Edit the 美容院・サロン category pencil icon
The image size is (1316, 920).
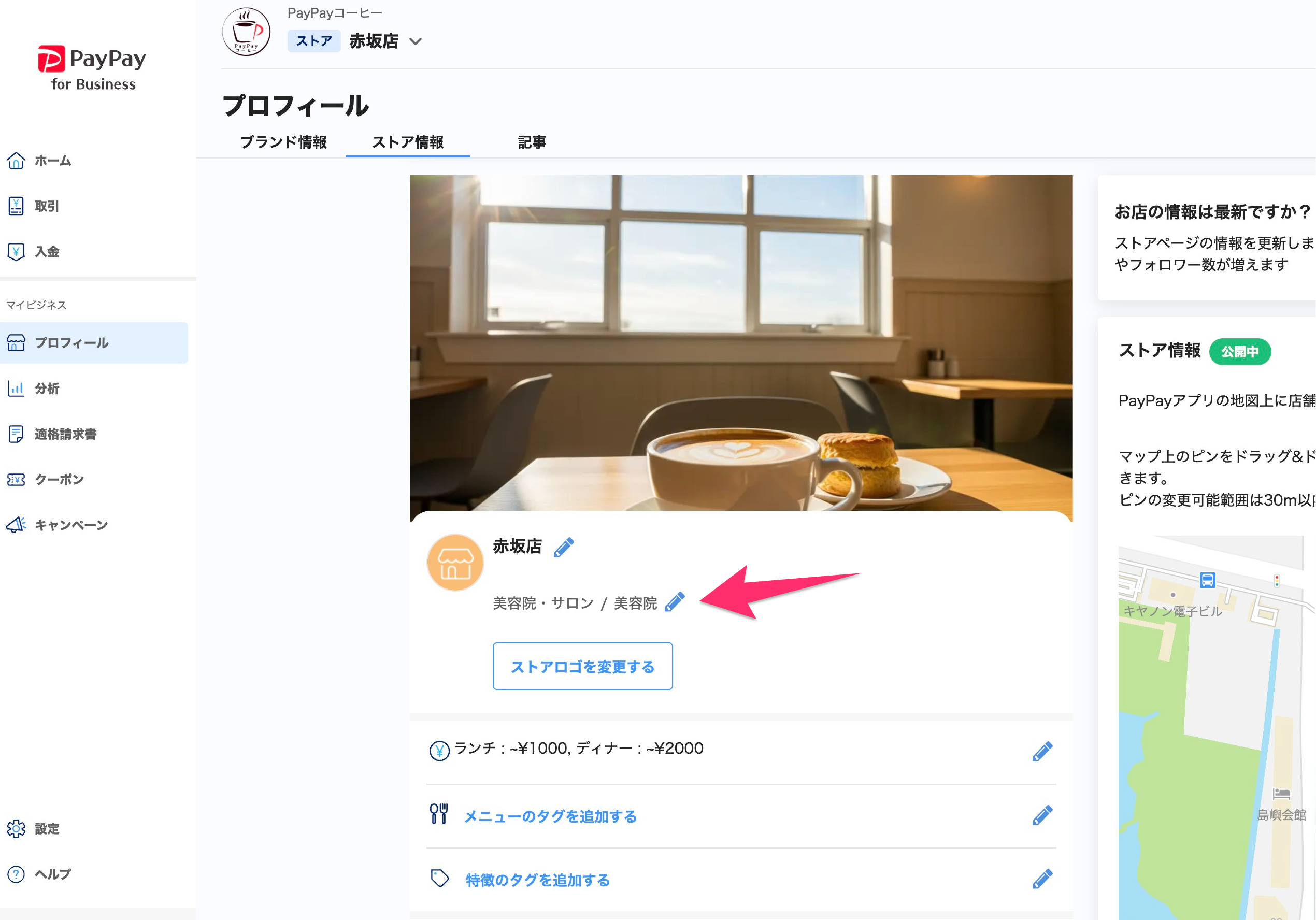pyautogui.click(x=675, y=602)
